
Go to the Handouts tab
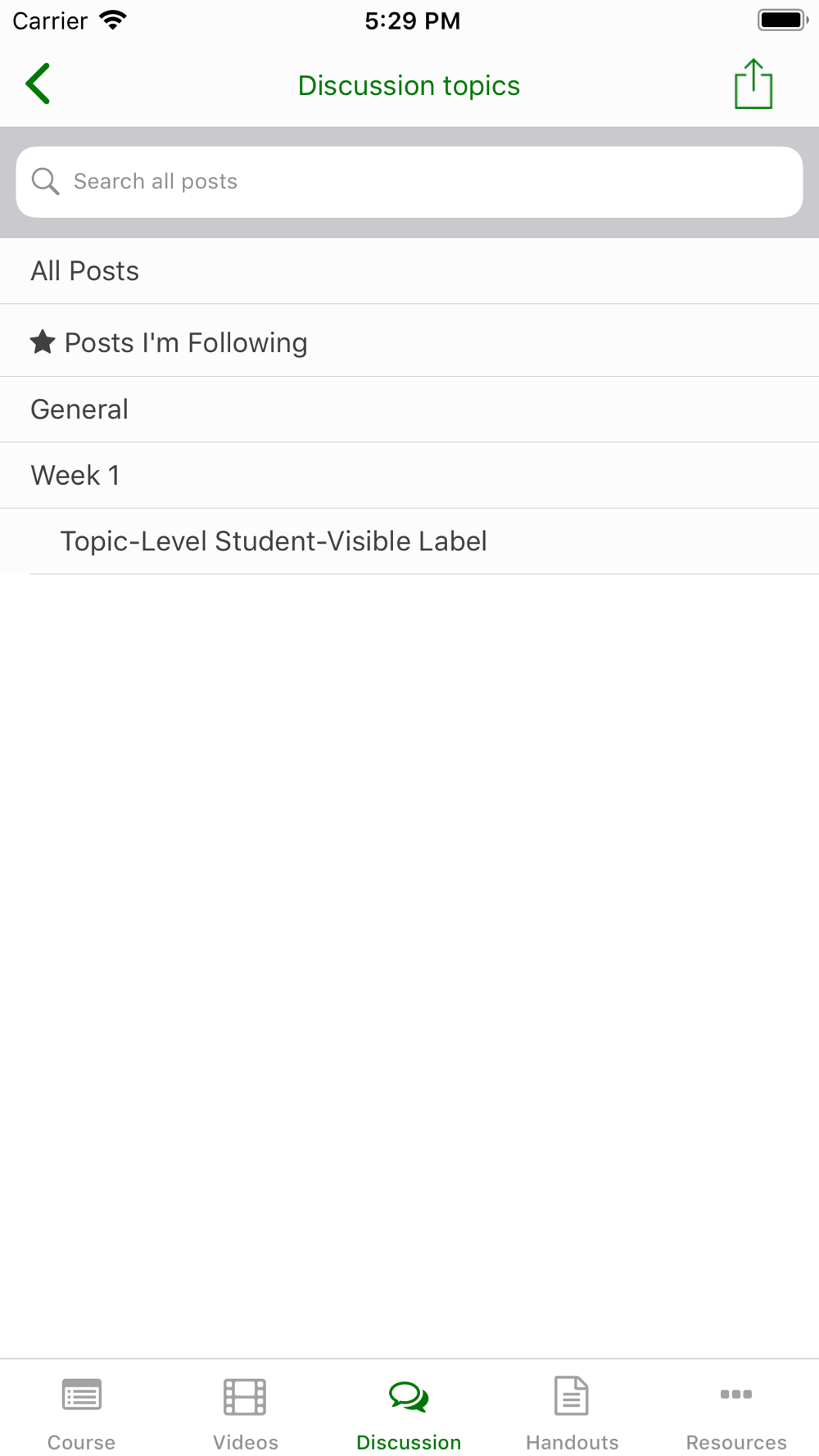coord(572,1413)
